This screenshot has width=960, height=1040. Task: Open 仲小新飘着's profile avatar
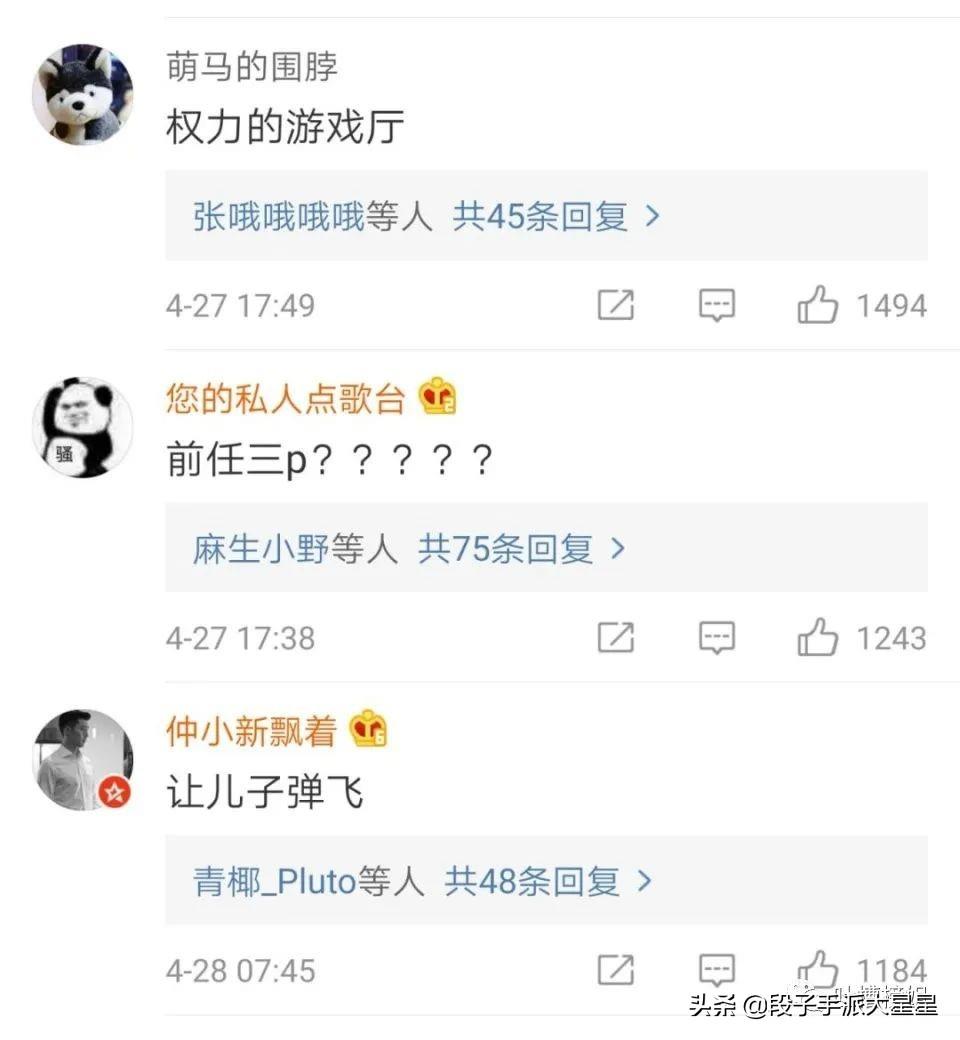(82, 760)
